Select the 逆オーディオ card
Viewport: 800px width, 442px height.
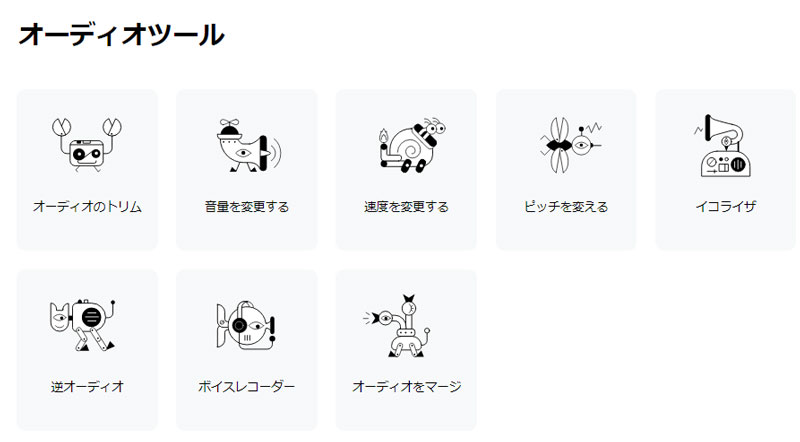coord(87,349)
